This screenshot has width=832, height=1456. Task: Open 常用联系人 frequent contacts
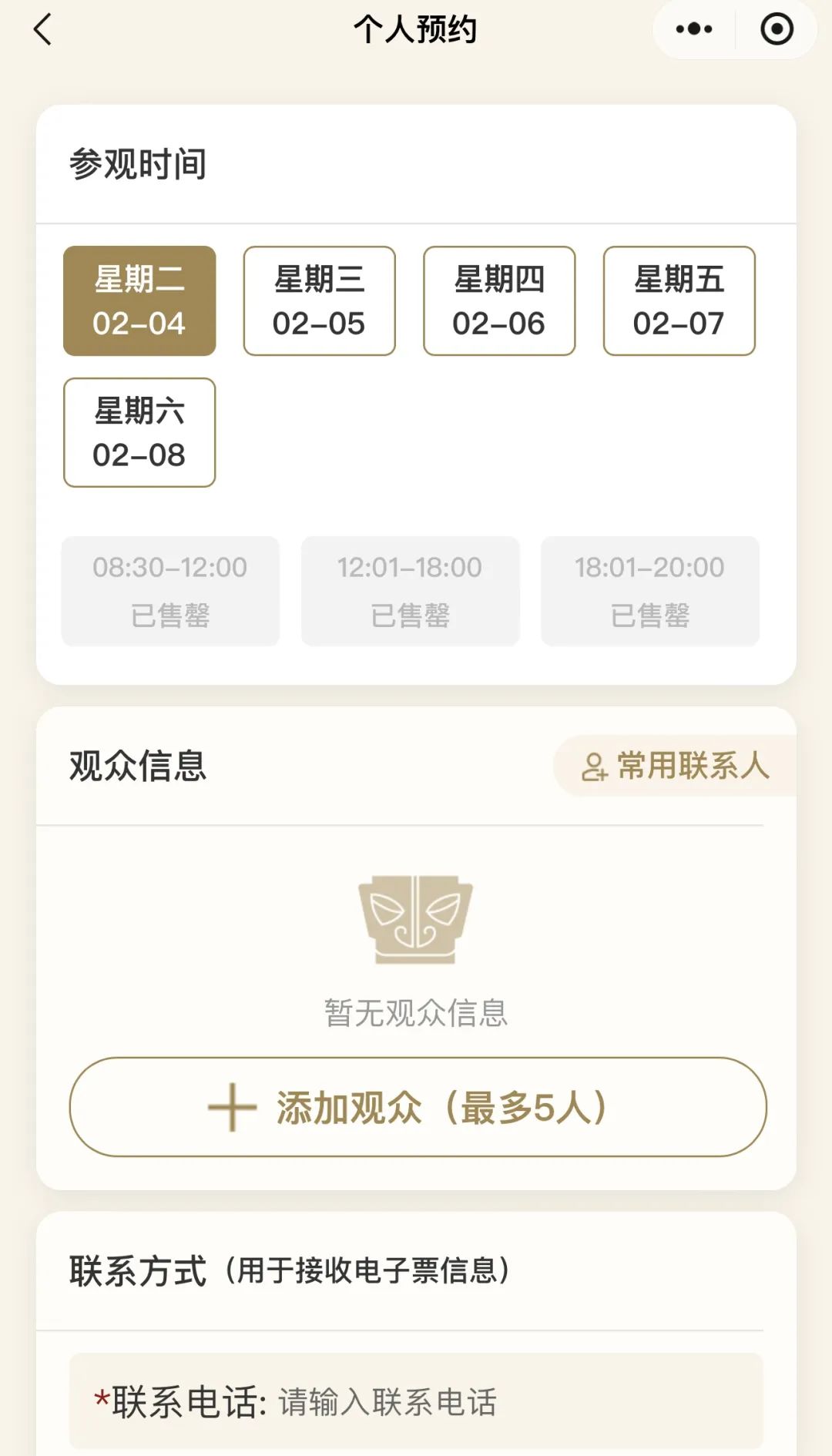(x=676, y=766)
